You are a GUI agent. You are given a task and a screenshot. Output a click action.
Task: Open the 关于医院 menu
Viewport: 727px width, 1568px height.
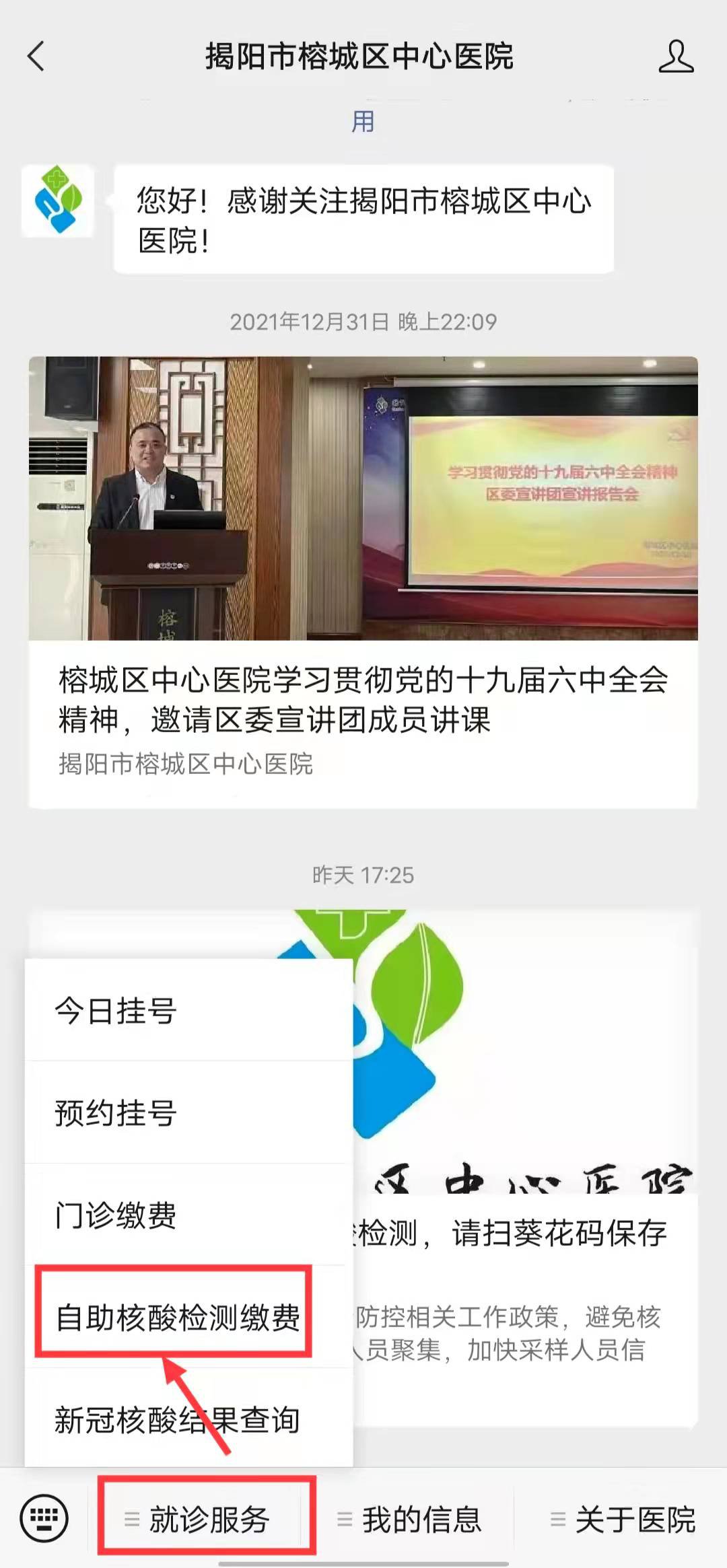[x=633, y=1520]
